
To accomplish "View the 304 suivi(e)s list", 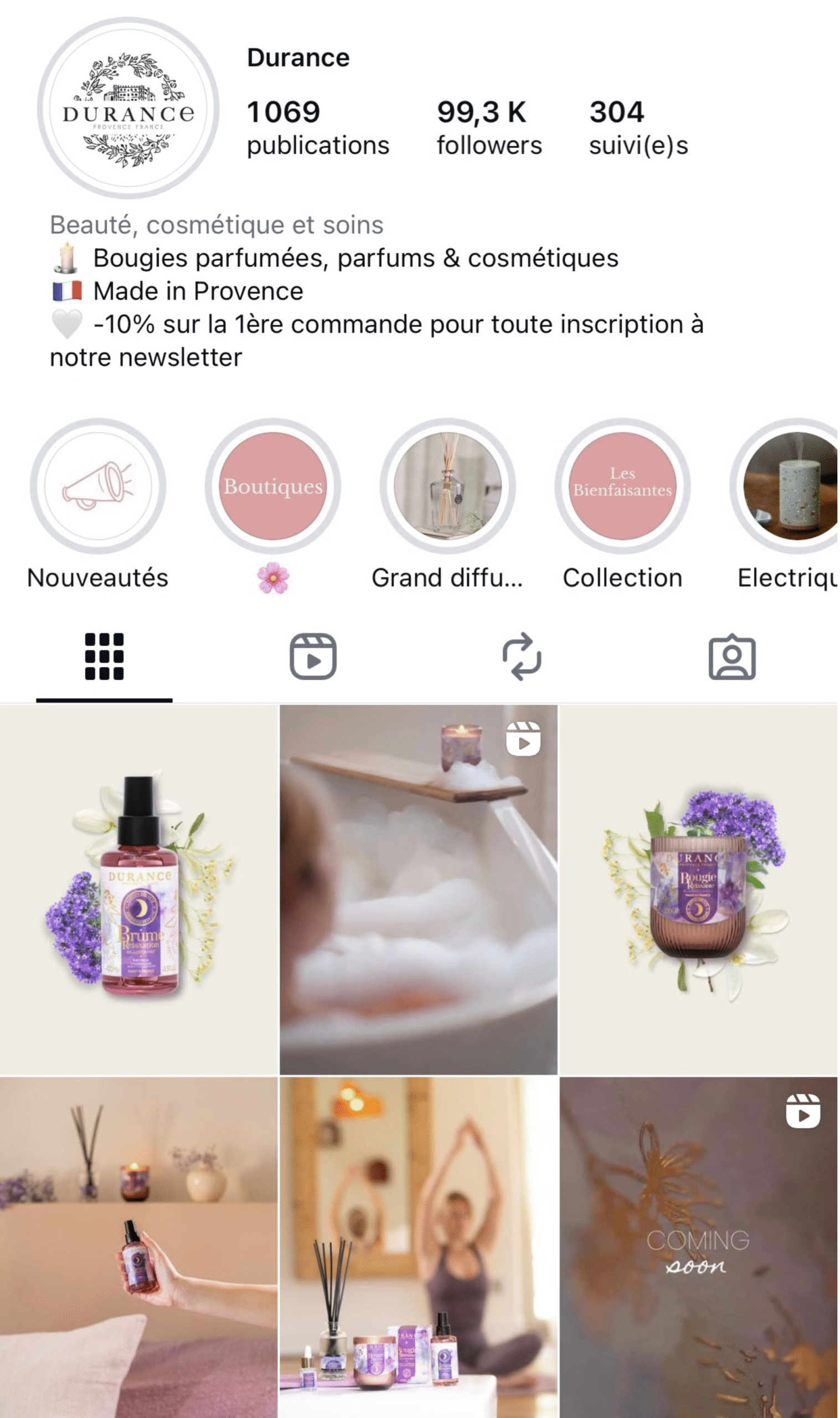I will tap(638, 127).
